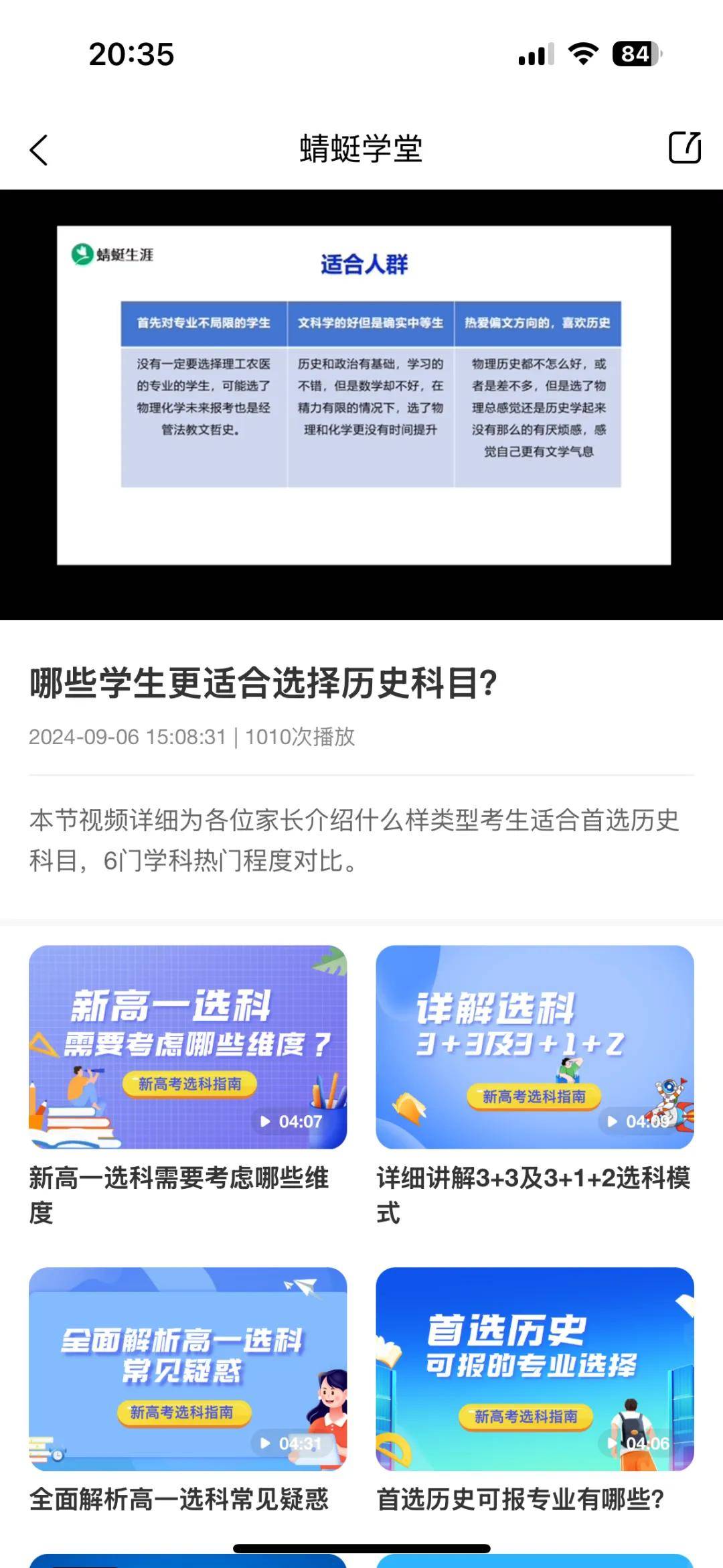Open video 详细讲解3+3及3+1+2选科模式

click(534, 1047)
